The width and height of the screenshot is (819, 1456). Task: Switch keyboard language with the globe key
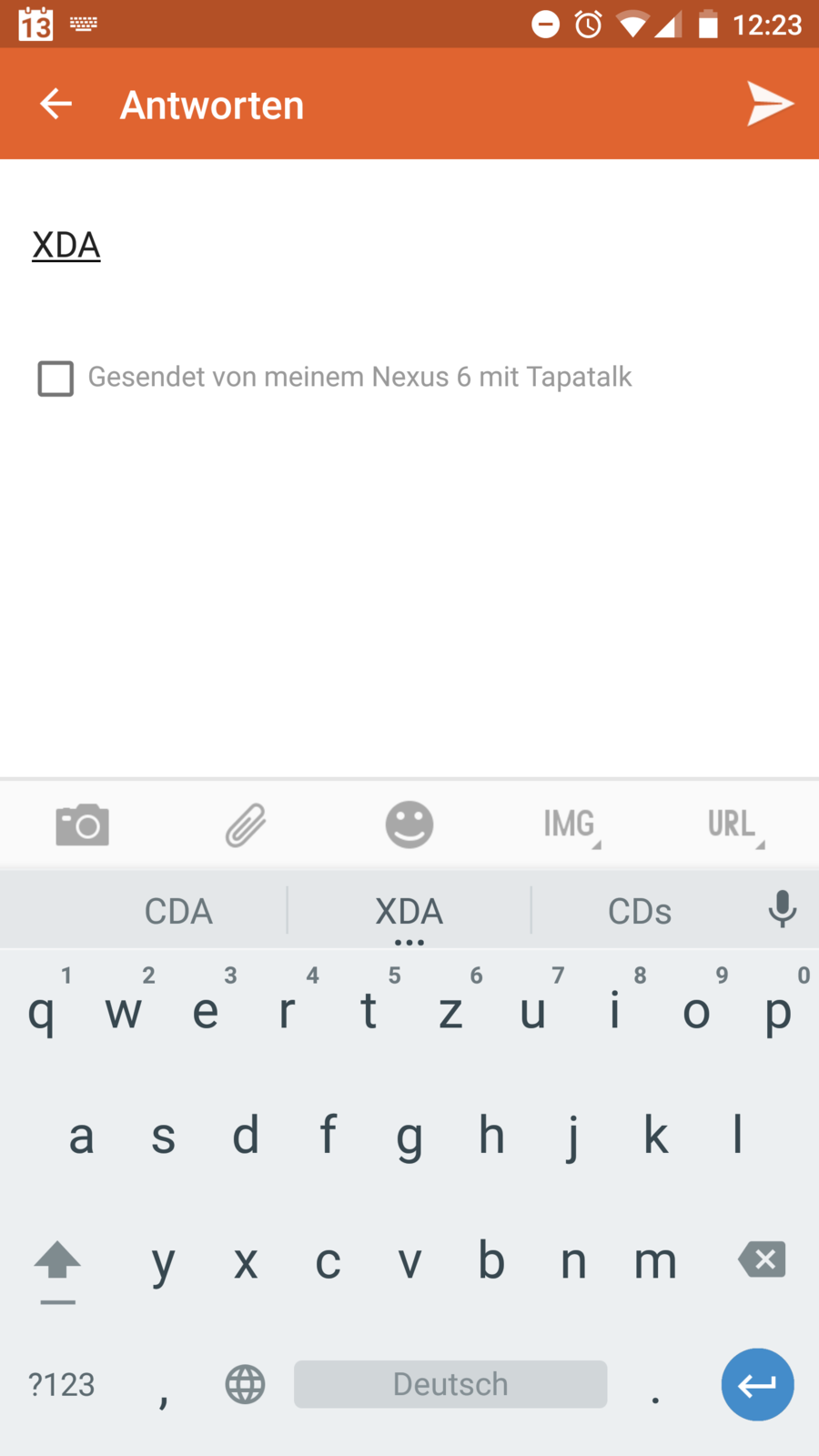(245, 1384)
